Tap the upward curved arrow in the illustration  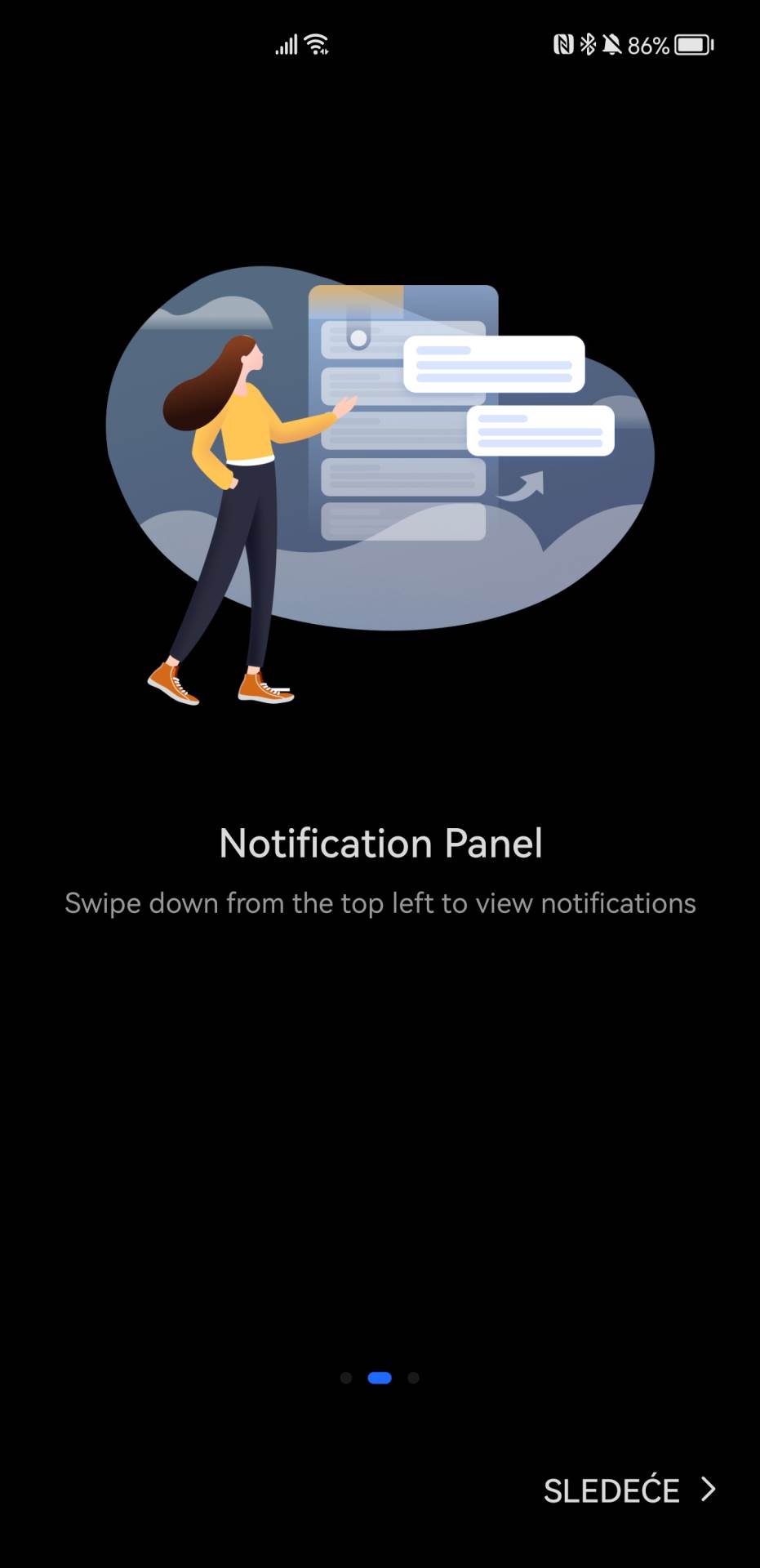(x=523, y=486)
